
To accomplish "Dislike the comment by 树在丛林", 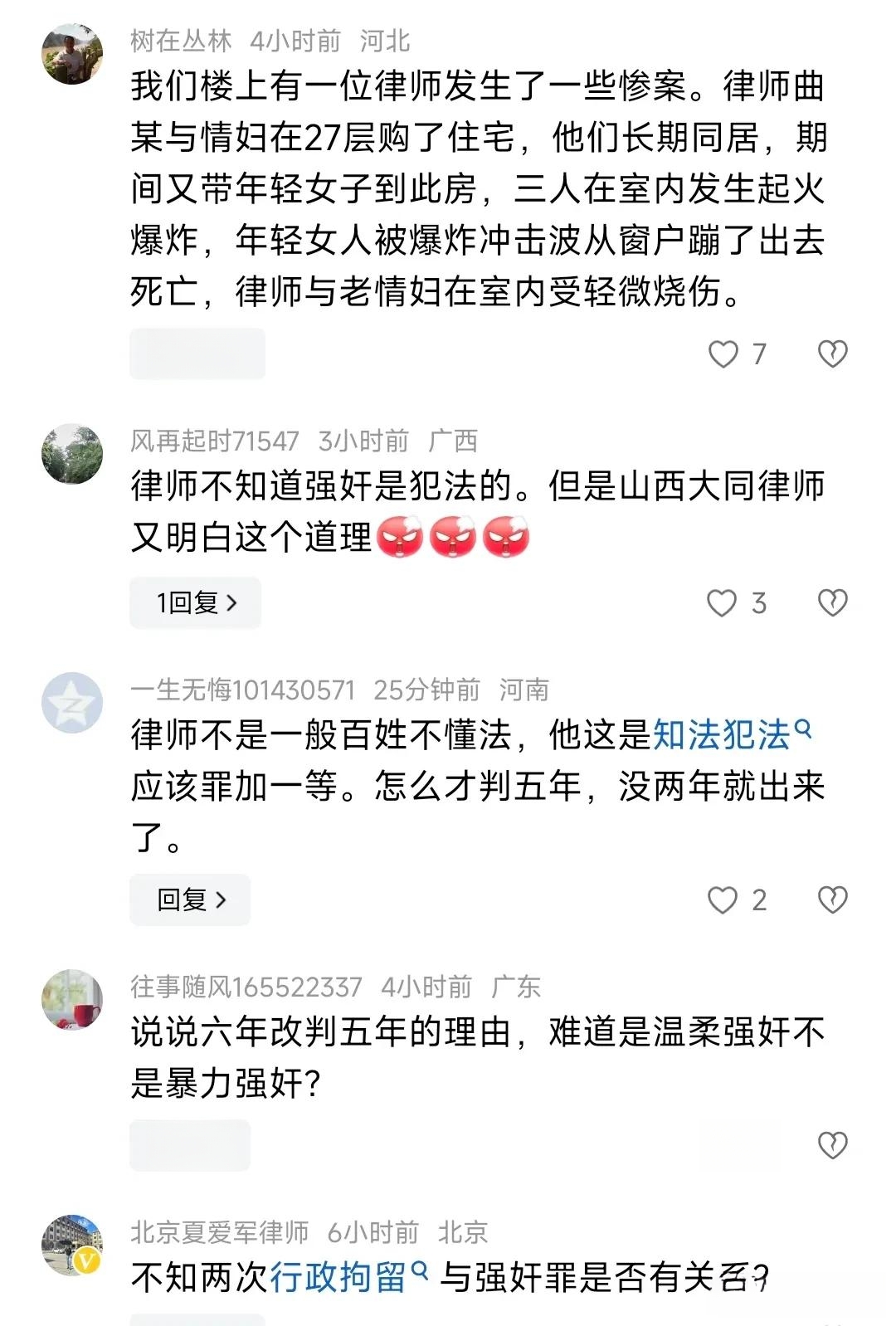I will pos(832,354).
